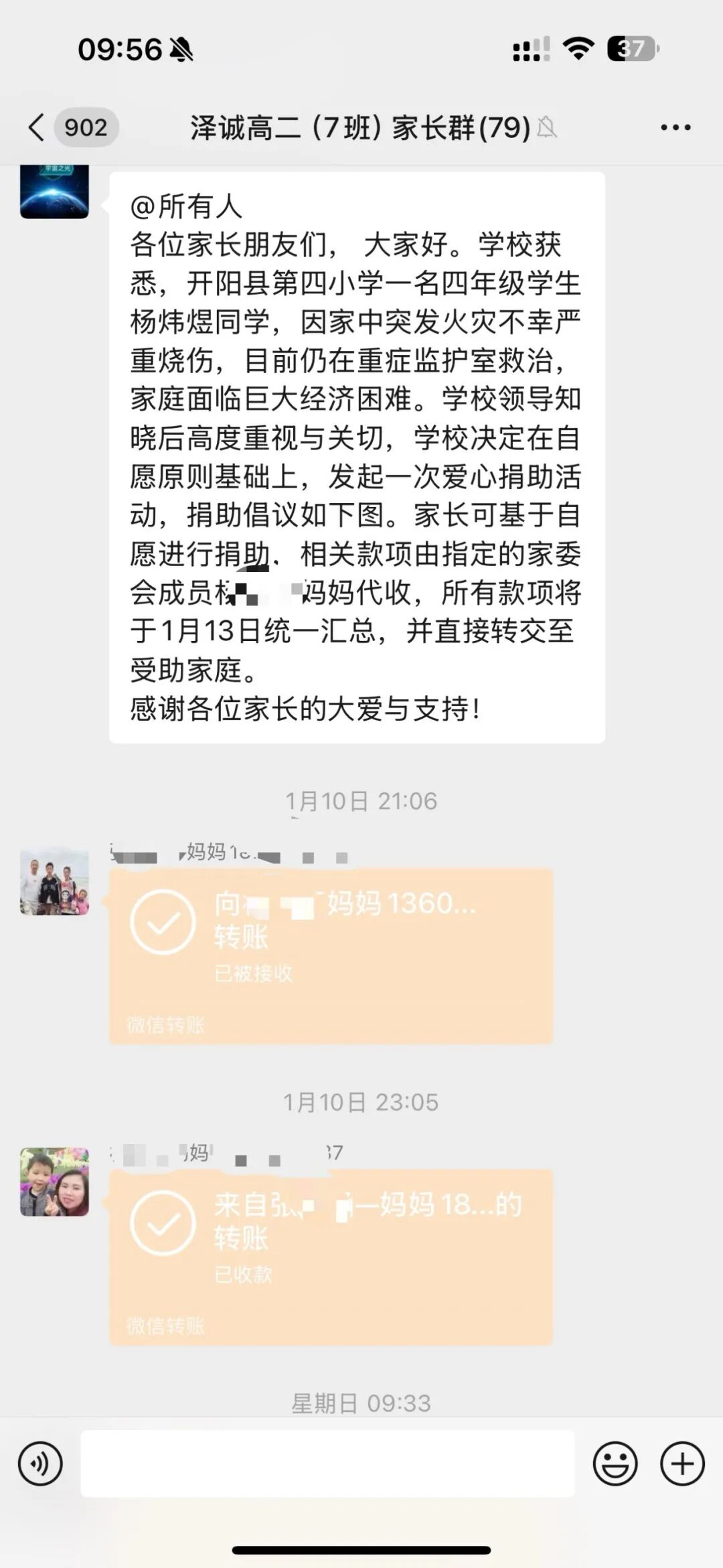
Task: Tap the message text field
Action: click(327, 1464)
